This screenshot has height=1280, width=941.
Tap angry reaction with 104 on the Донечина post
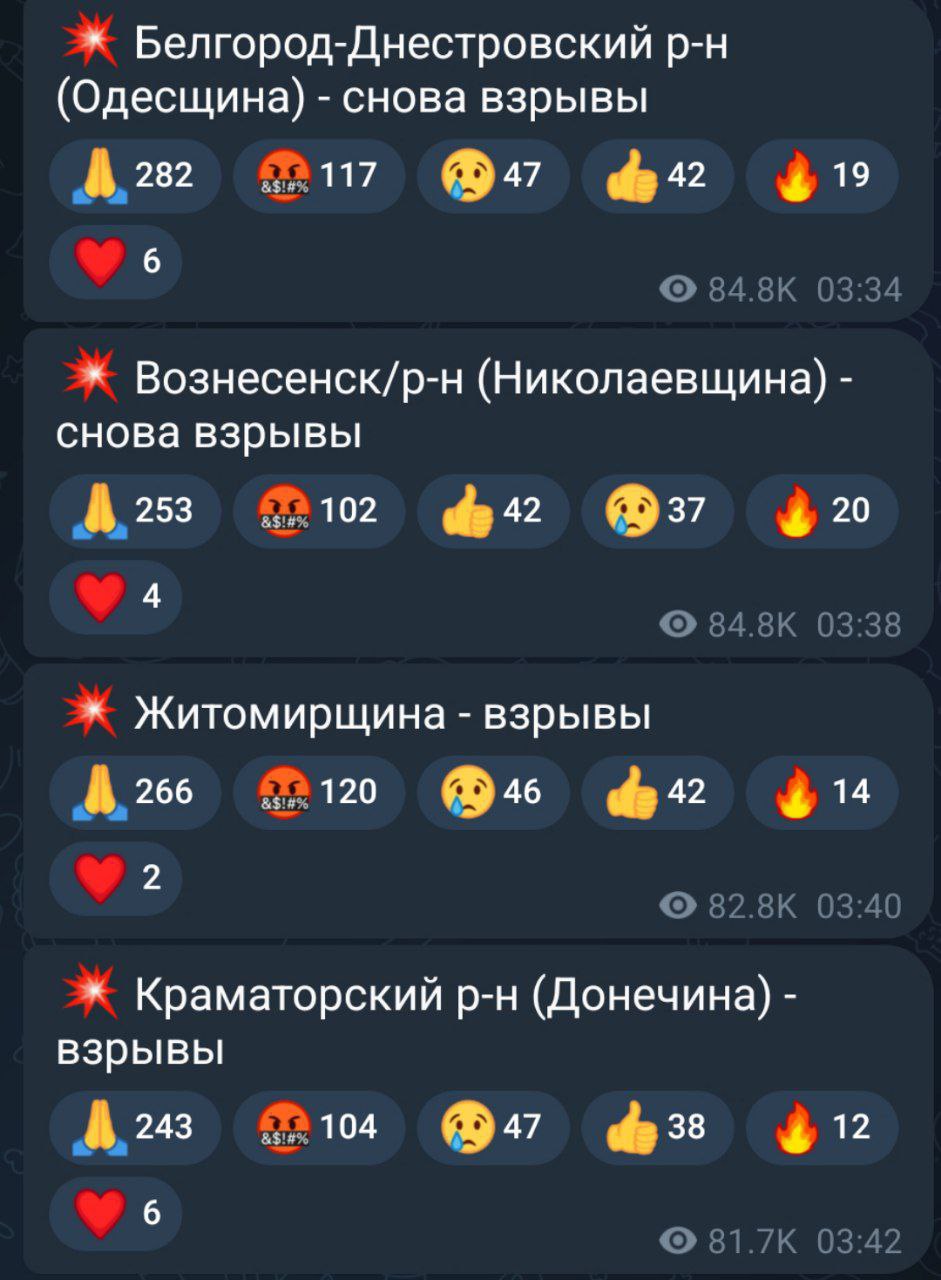[317, 1127]
